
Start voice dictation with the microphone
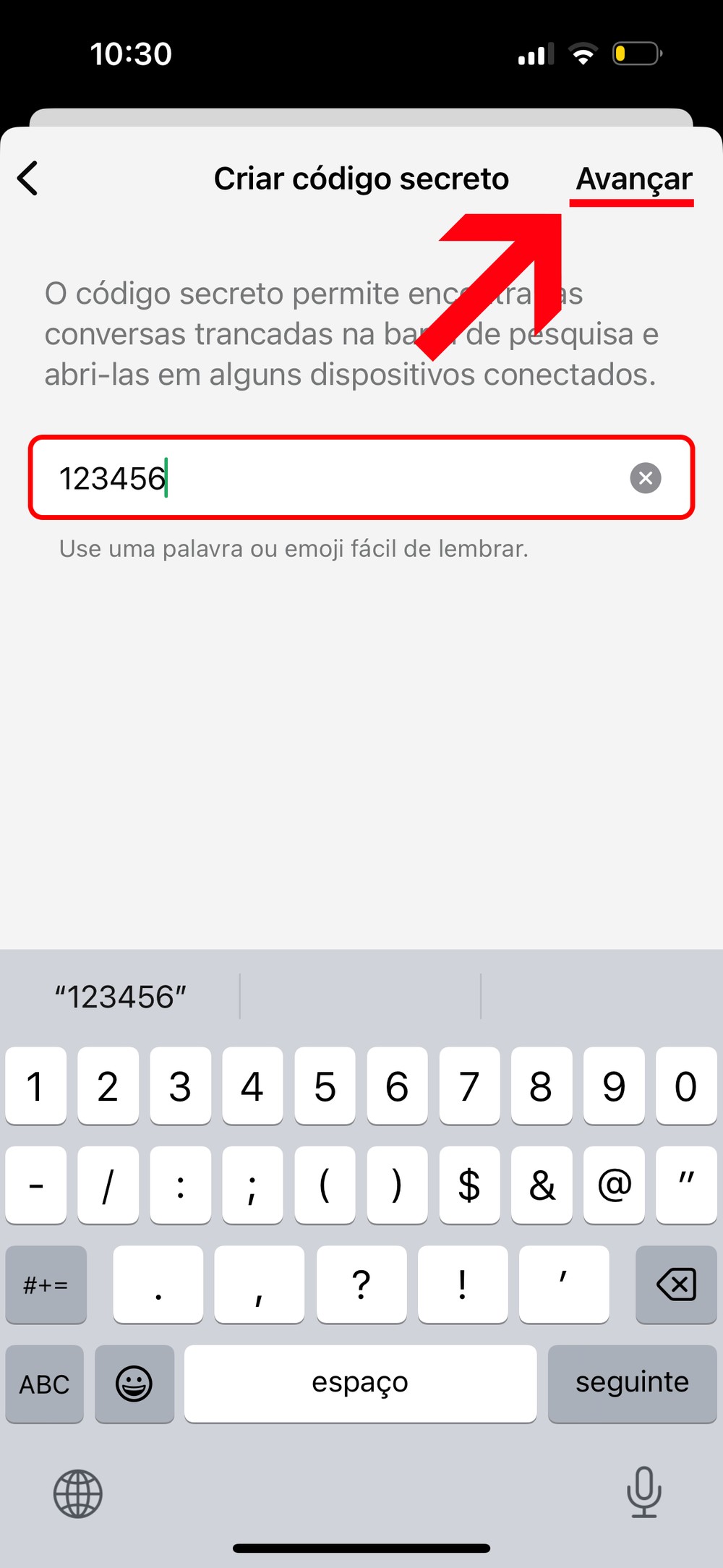click(643, 1491)
